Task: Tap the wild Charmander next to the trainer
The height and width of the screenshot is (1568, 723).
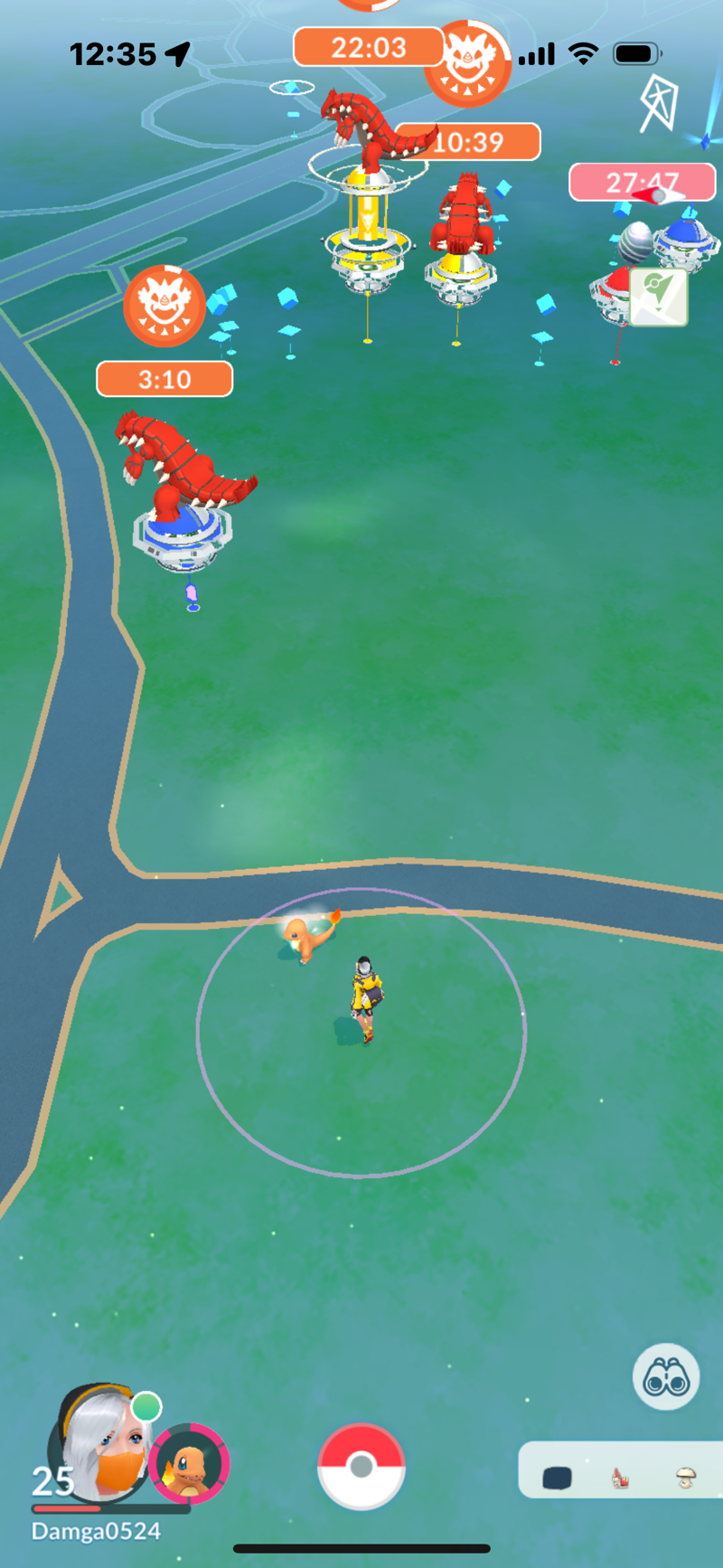Action: 310,936
